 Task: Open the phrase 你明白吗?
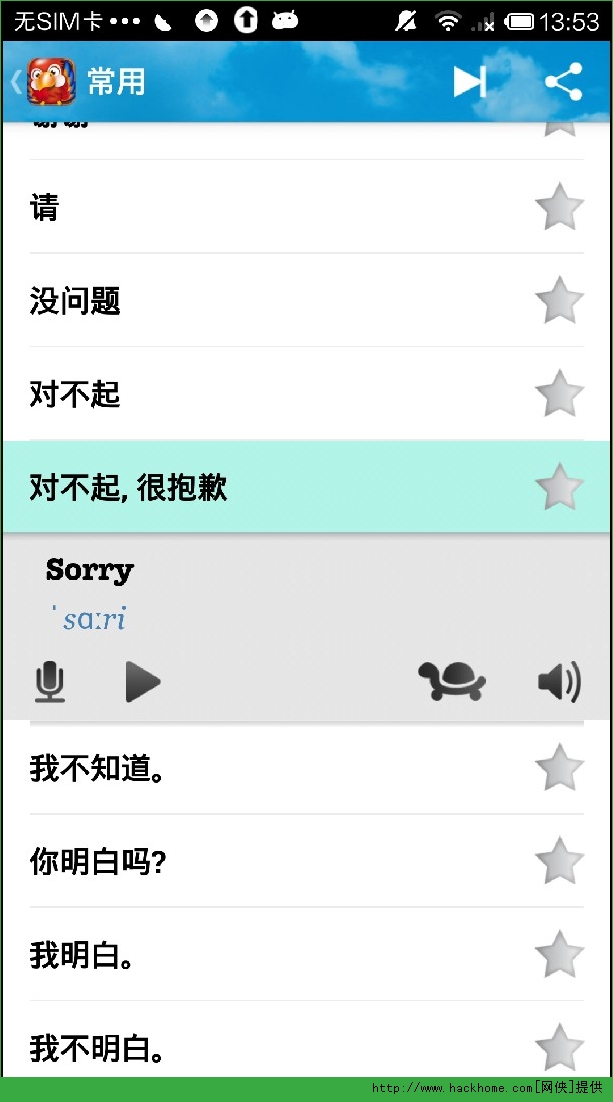tap(98, 861)
